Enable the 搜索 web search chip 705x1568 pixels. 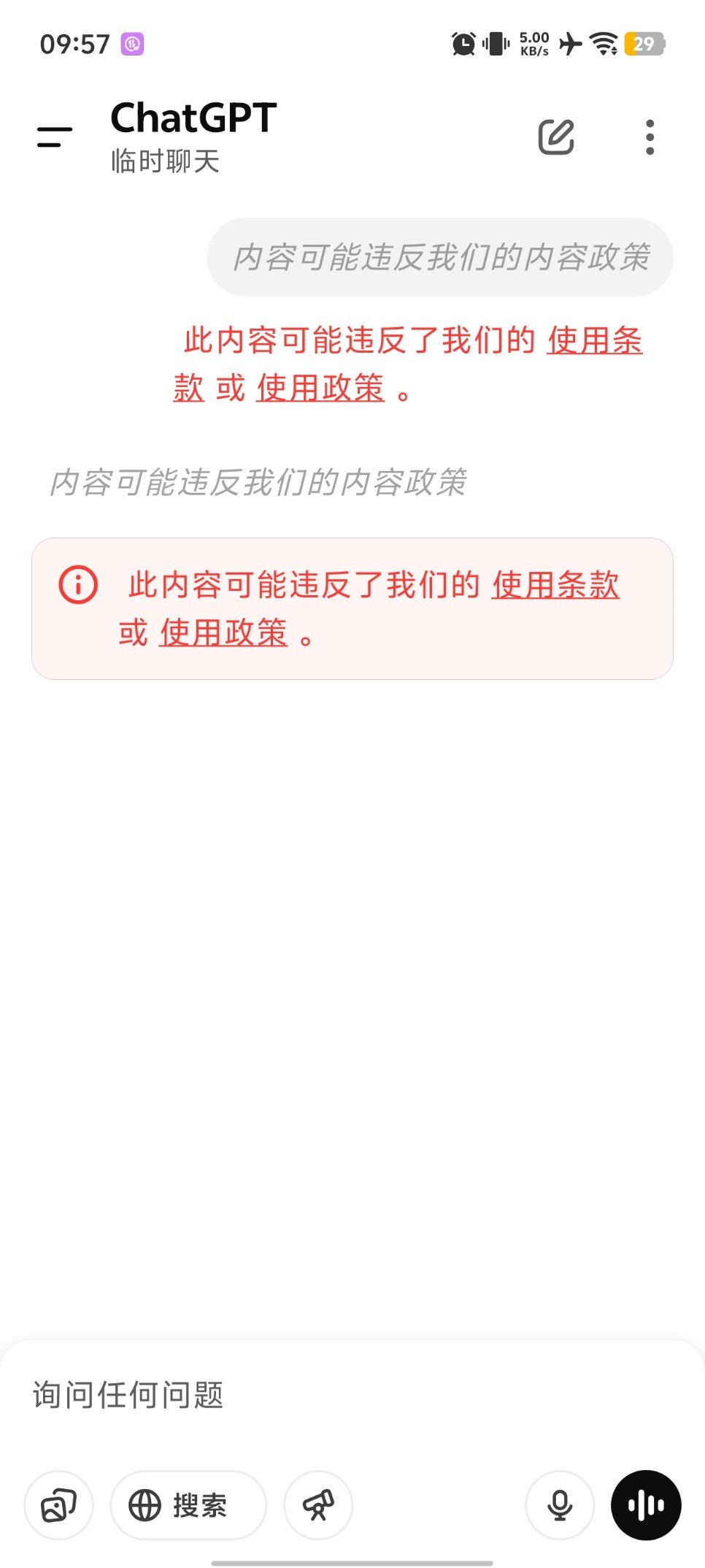(x=188, y=1505)
